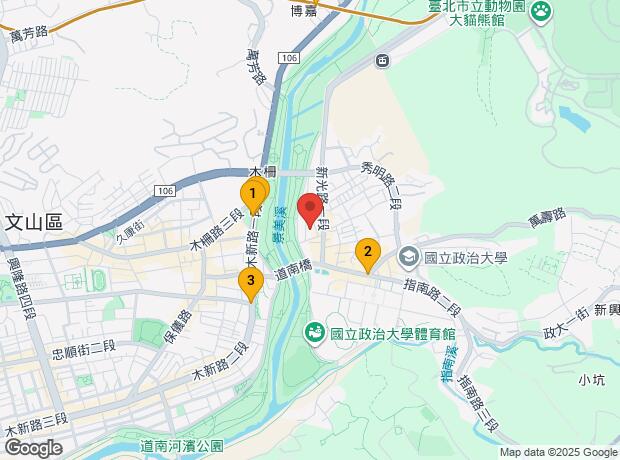Select the orange marker numbered 2
Screen dimensions: 620x460
[368, 255]
